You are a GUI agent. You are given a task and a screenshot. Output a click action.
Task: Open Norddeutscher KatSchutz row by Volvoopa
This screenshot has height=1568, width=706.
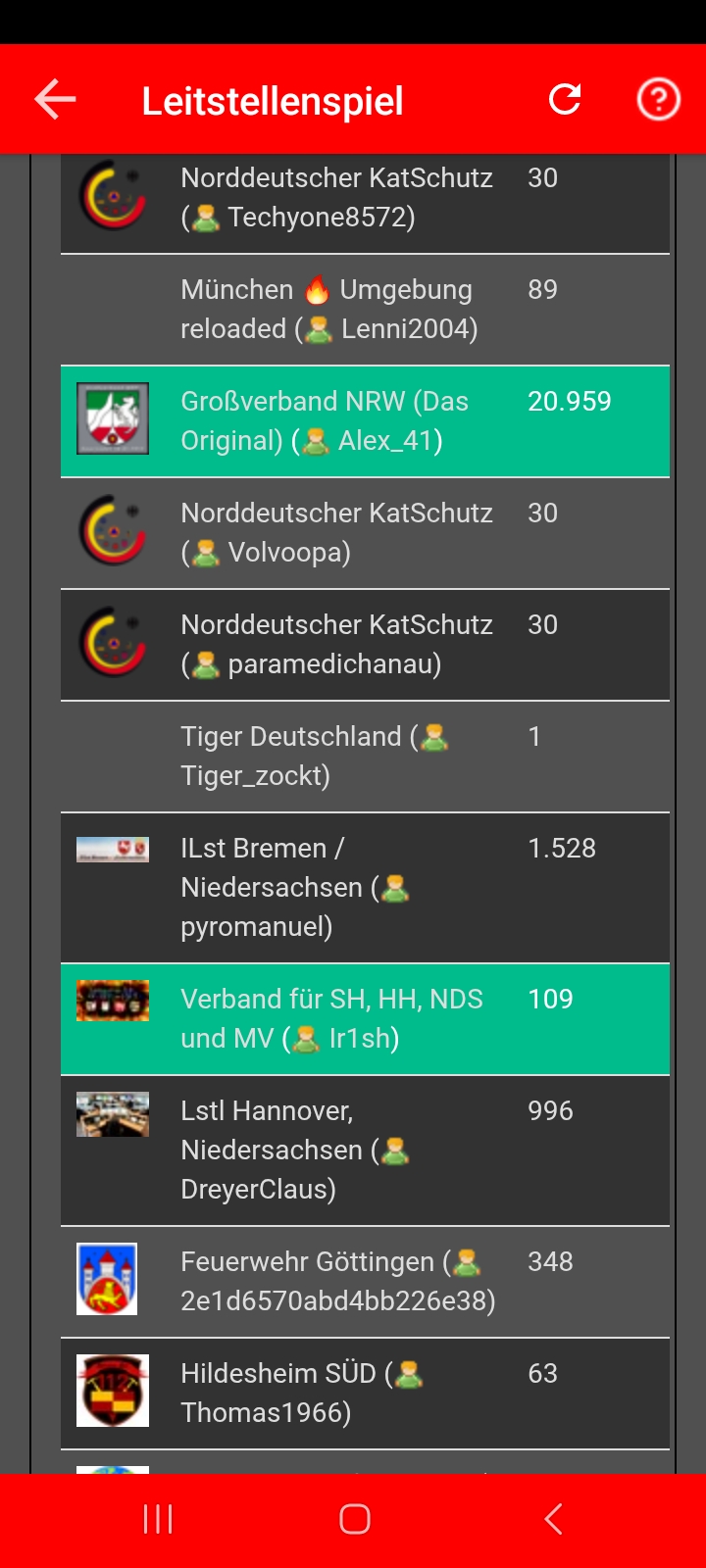(336, 533)
